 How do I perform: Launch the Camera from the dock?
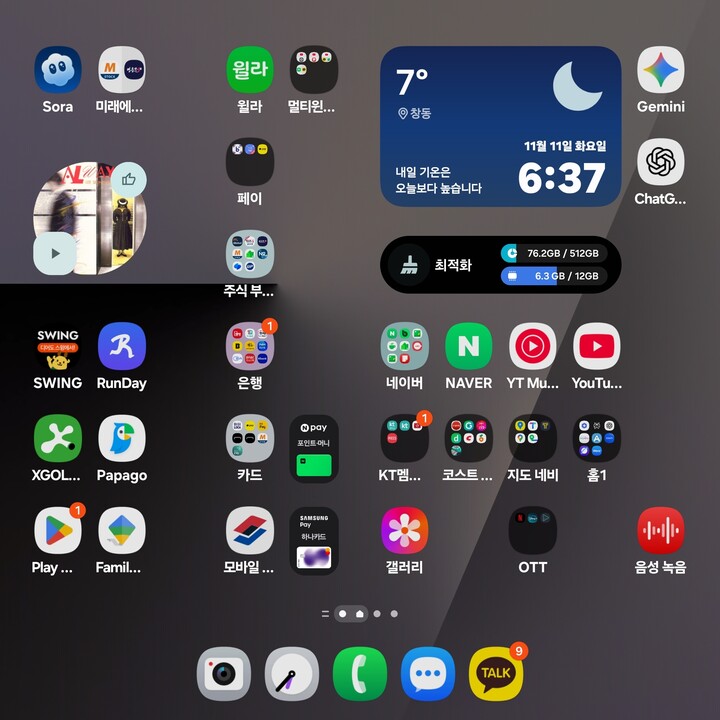click(x=223, y=674)
